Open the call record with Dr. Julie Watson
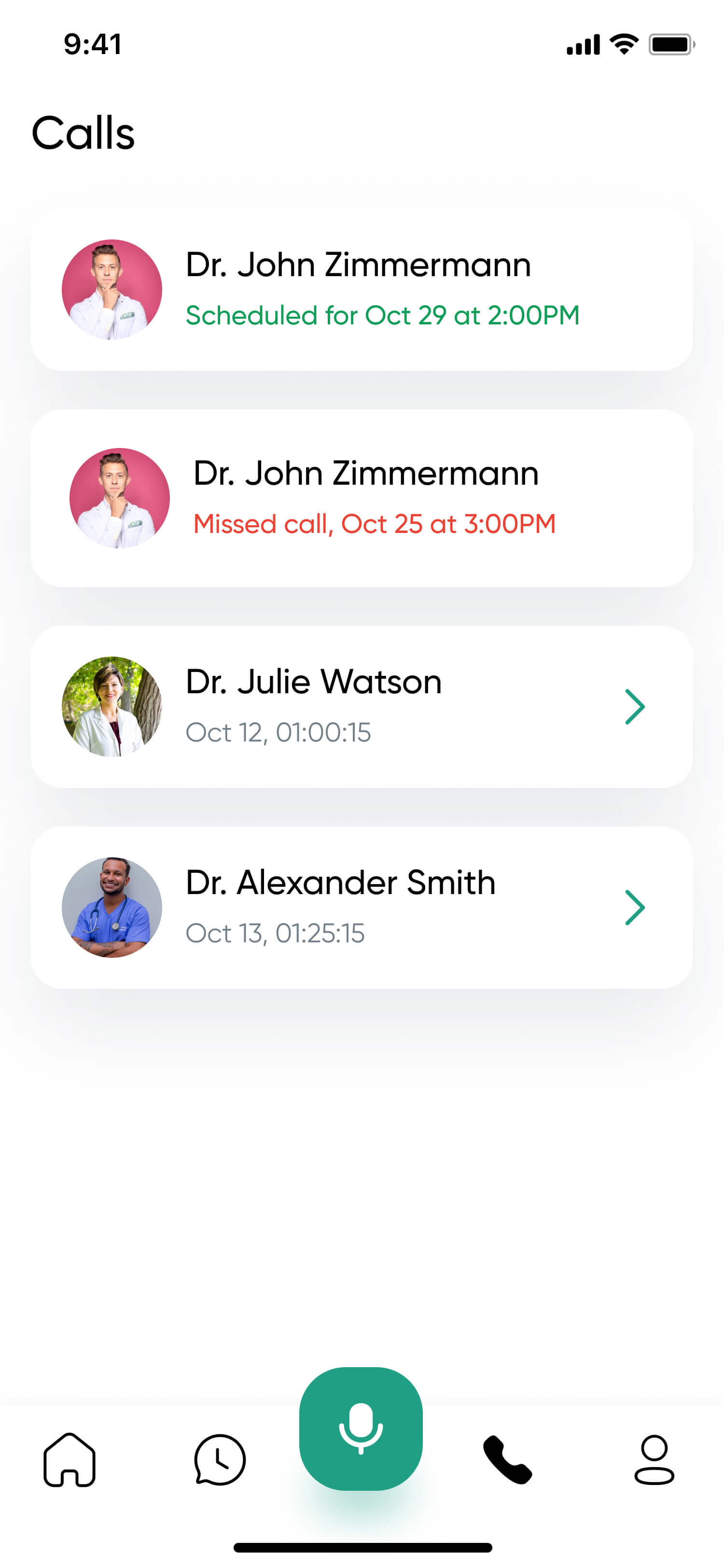This screenshot has width=724, height=1568. [362, 707]
